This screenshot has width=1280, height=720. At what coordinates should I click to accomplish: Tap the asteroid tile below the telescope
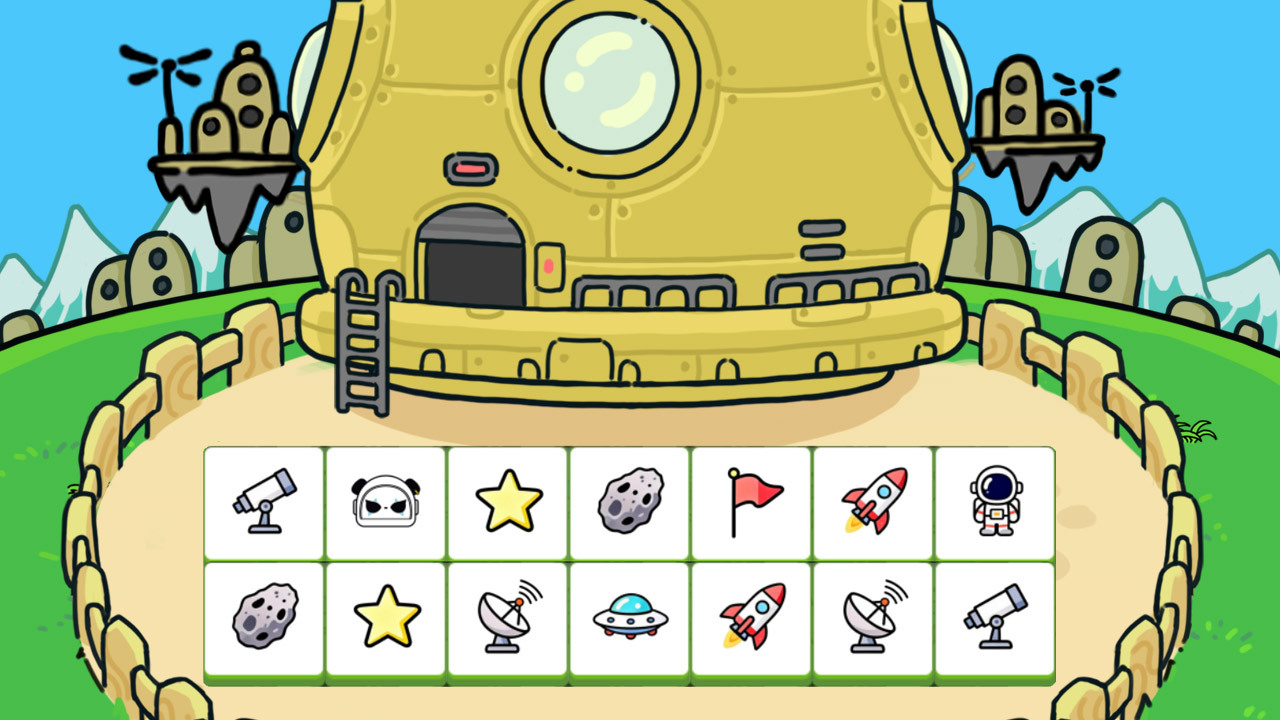tap(264, 618)
